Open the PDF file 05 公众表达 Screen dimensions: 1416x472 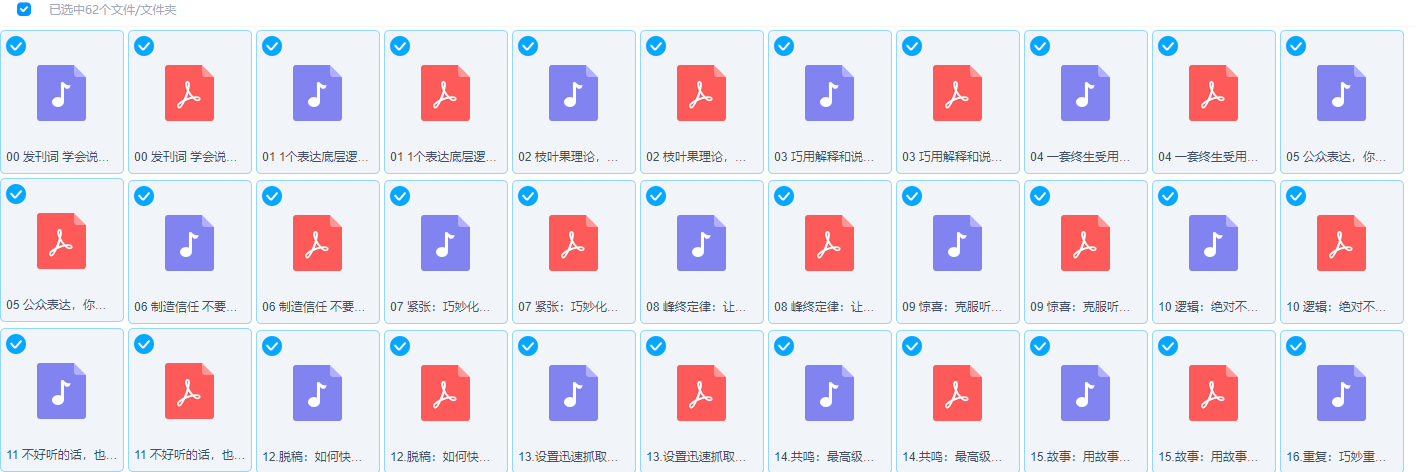click(x=61, y=242)
